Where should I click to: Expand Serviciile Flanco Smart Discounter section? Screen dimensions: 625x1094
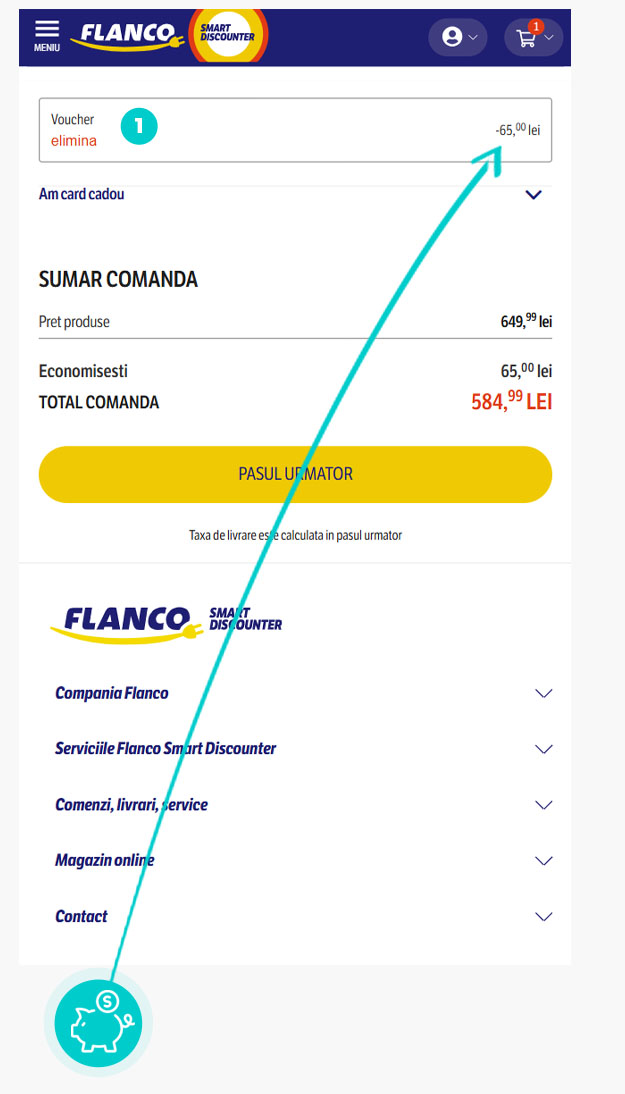pos(303,749)
